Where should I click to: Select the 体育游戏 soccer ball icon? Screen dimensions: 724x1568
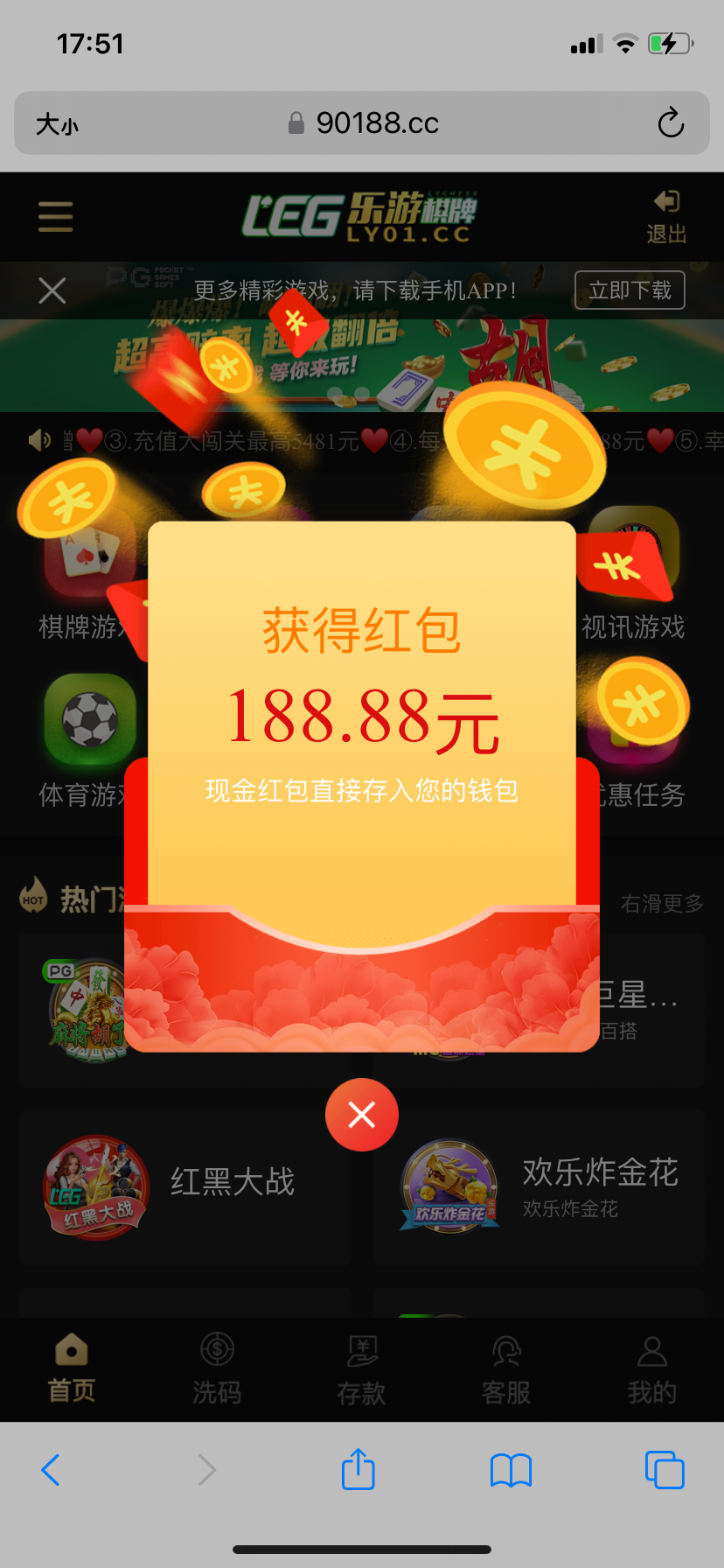[x=88, y=719]
